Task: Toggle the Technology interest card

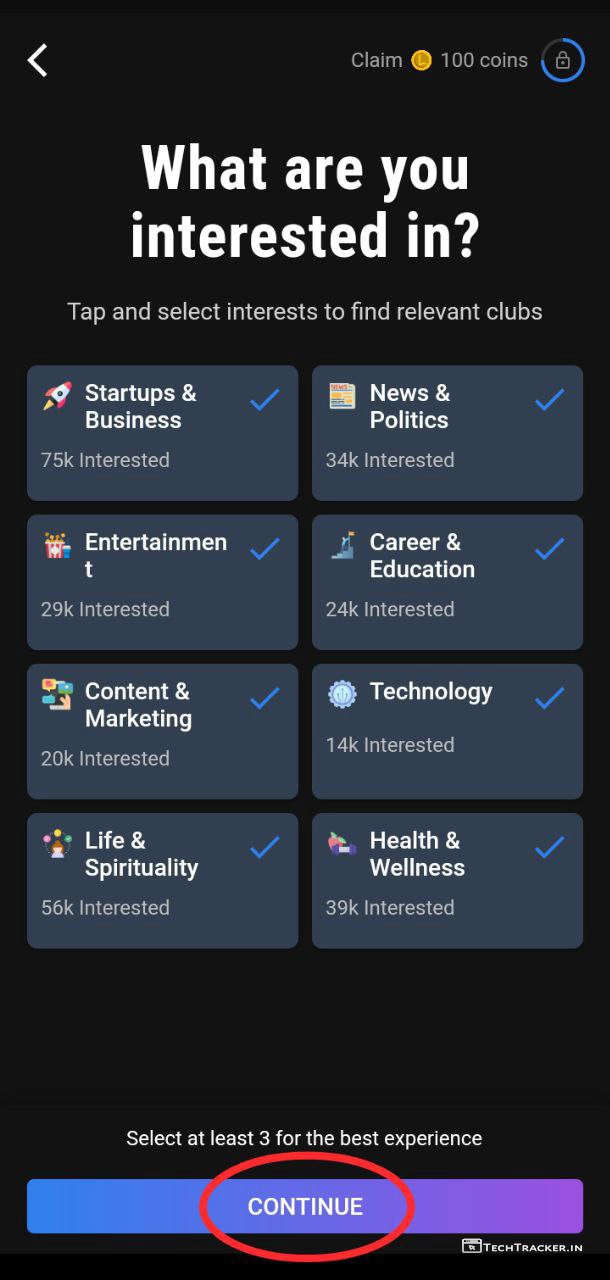Action: [x=447, y=730]
